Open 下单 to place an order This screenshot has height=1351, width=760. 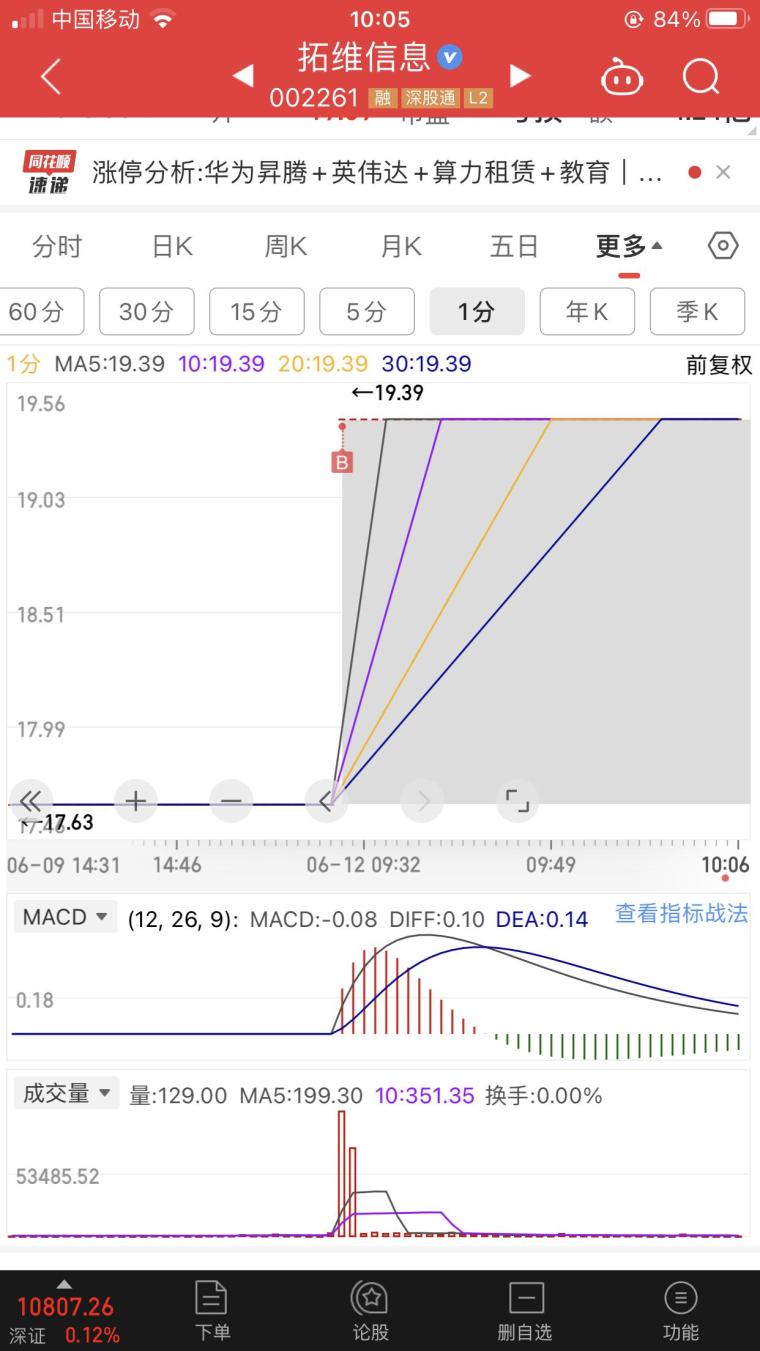212,1310
